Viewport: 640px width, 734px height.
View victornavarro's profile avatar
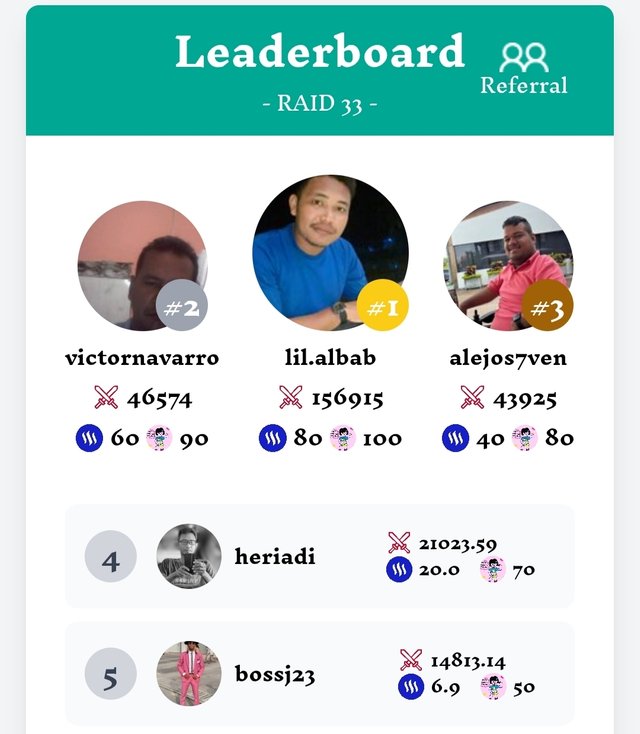142,266
